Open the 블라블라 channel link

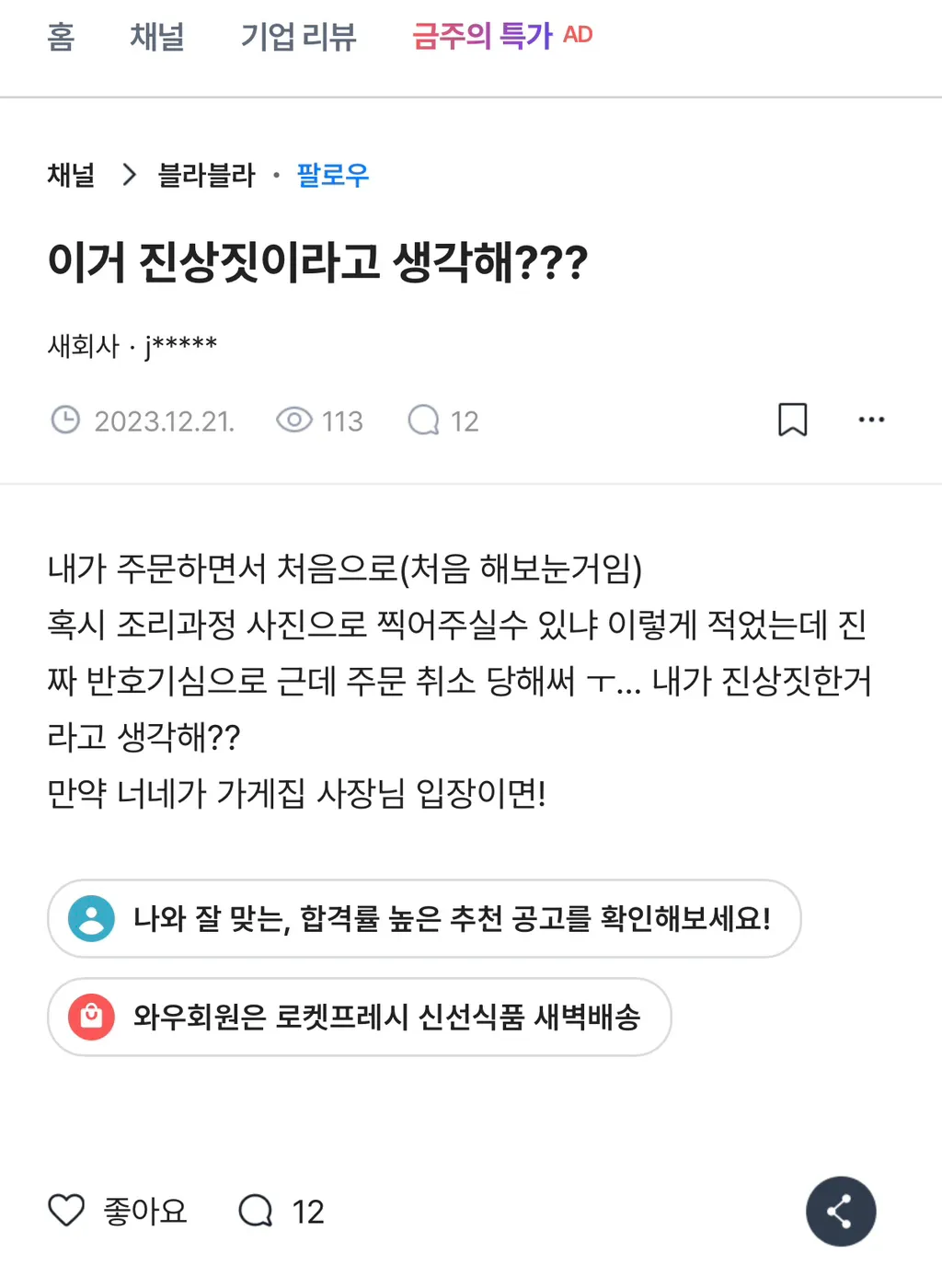point(206,175)
